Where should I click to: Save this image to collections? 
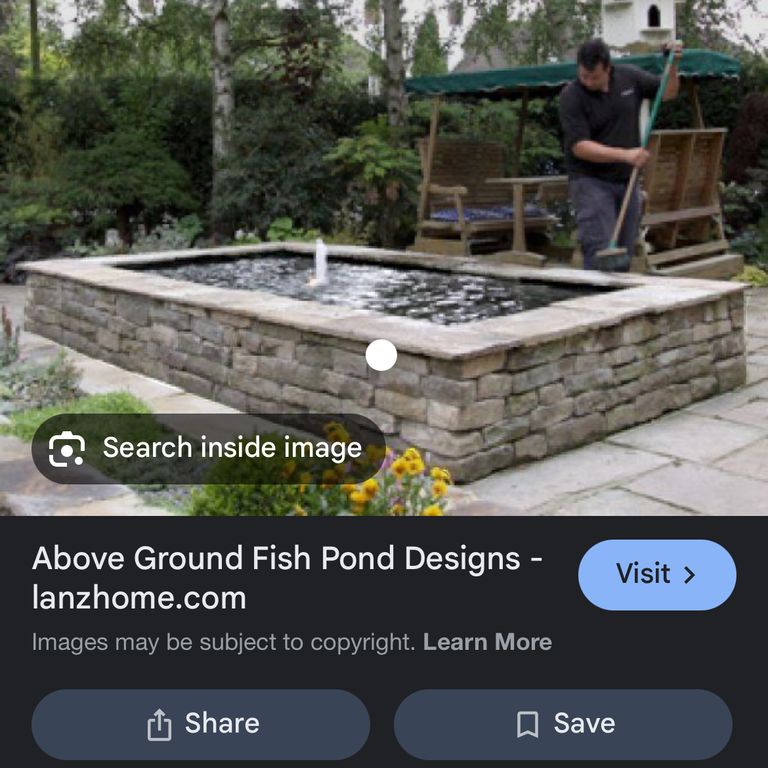pos(563,724)
